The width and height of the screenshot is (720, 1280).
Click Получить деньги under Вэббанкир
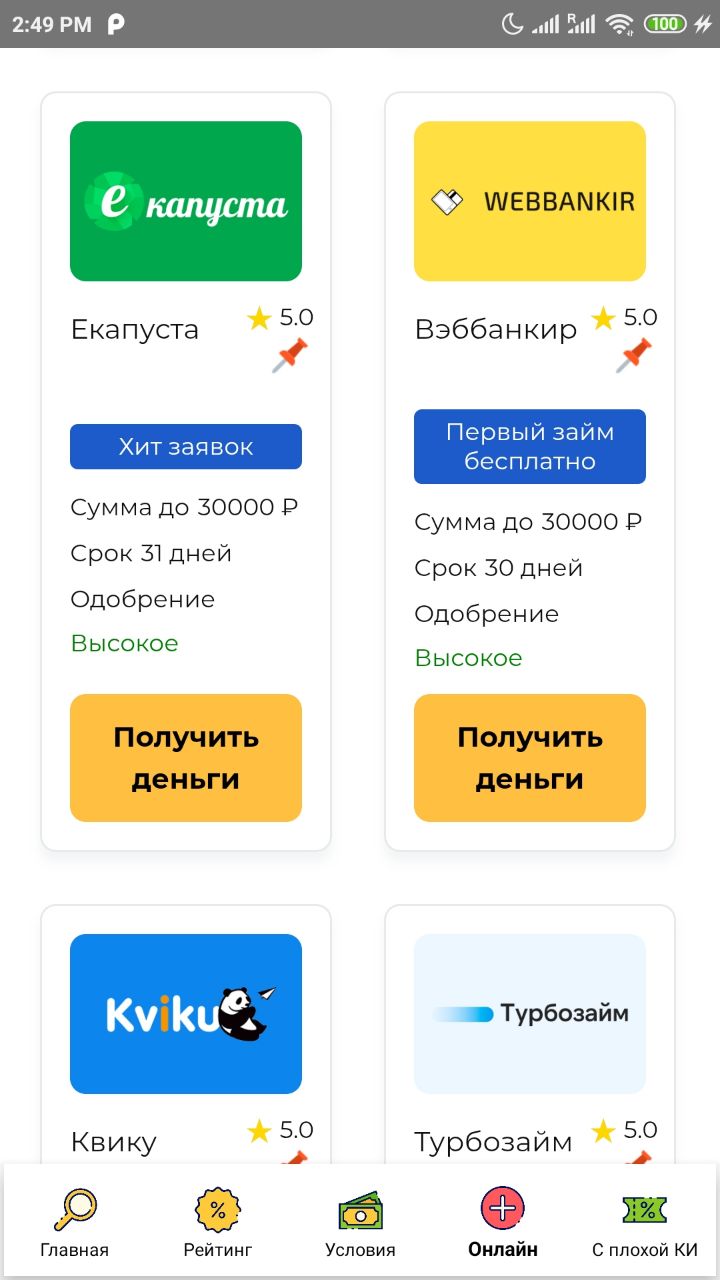[x=530, y=758]
